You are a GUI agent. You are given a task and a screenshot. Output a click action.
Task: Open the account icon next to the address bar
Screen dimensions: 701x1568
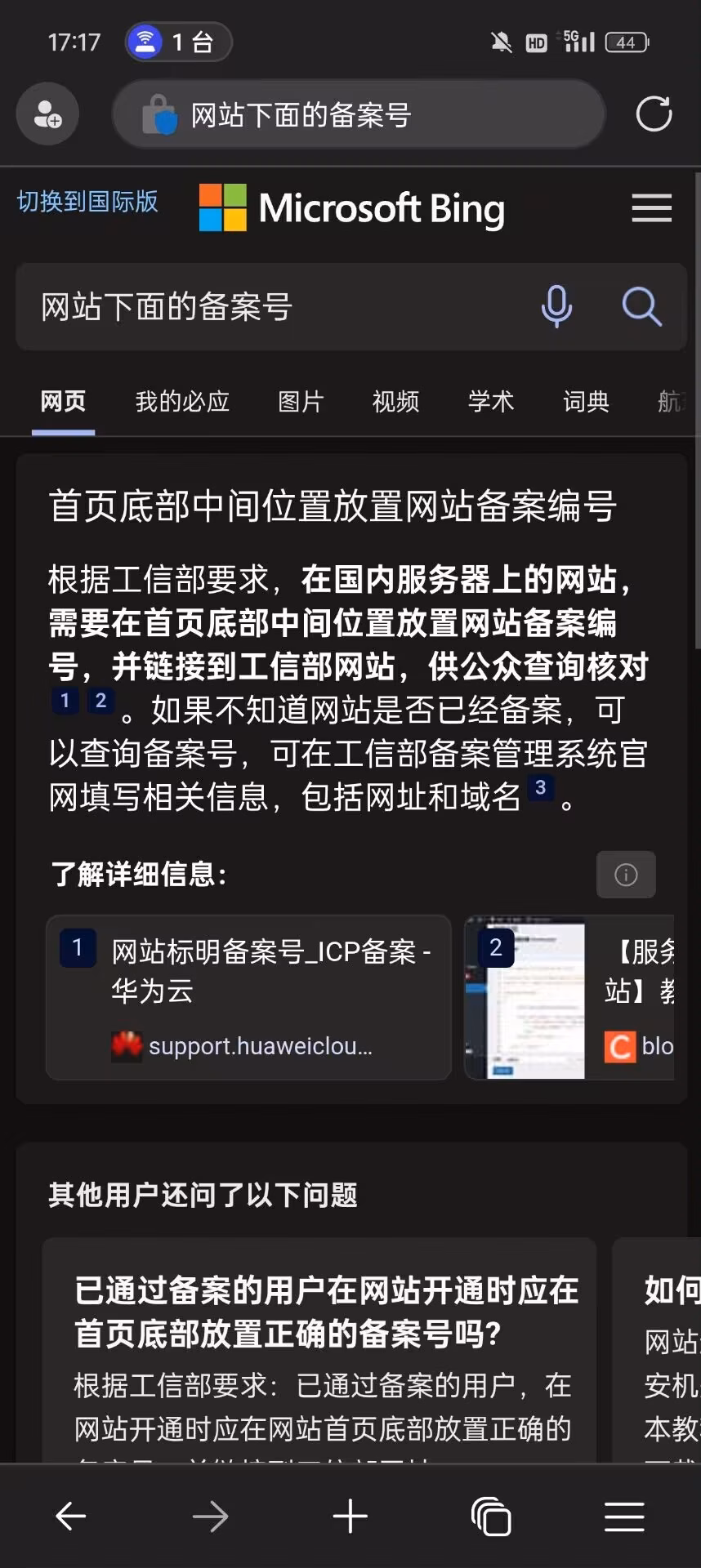tap(47, 114)
